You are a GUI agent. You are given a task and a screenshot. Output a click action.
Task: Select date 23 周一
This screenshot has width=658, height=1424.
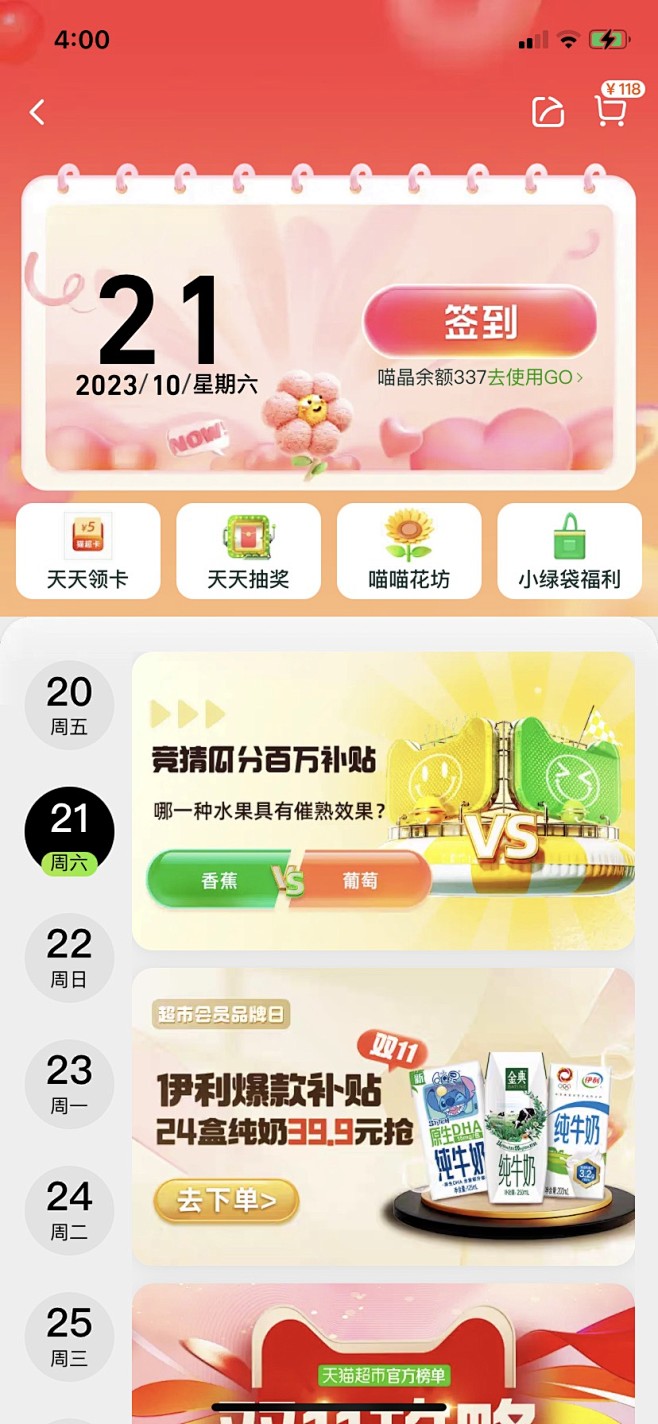pyautogui.click(x=69, y=1084)
